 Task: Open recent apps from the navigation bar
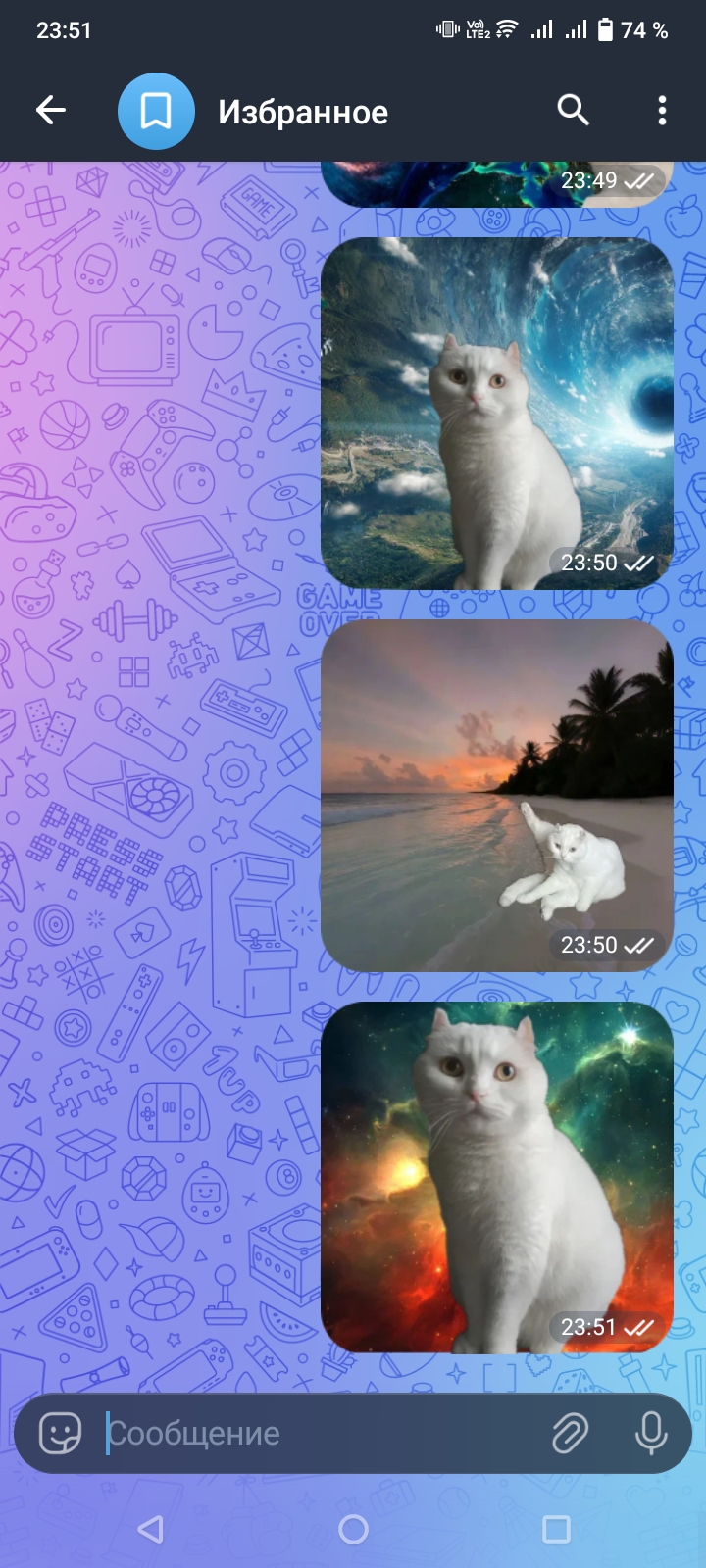click(556, 1529)
